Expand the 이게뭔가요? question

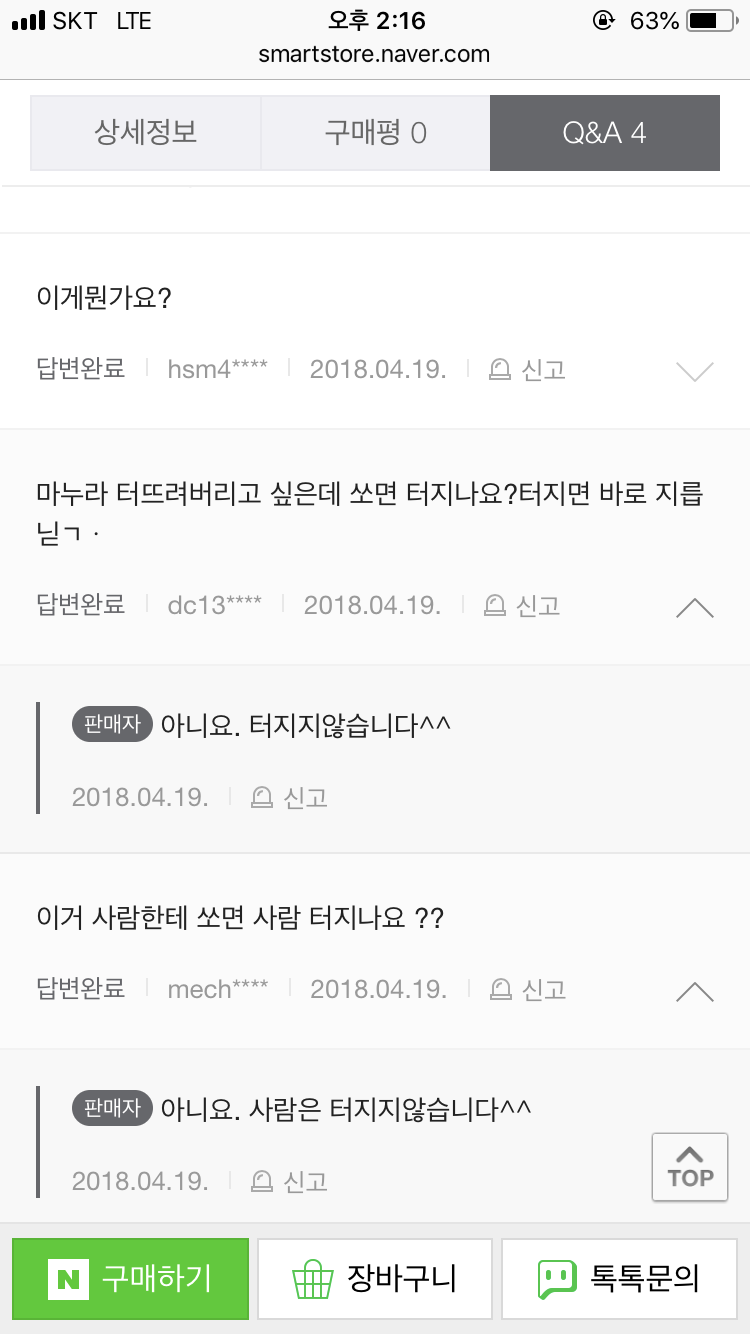[x=694, y=372]
